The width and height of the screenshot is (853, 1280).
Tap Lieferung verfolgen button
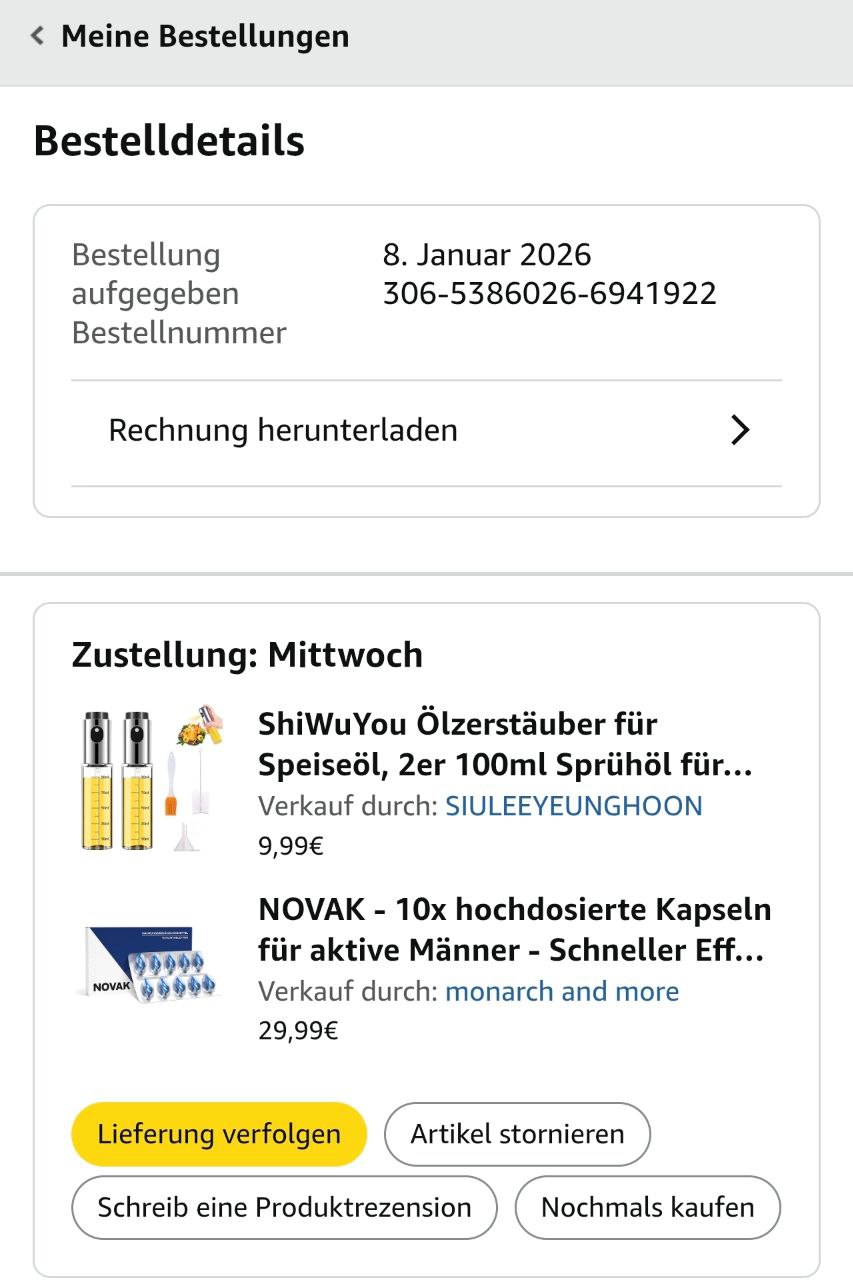point(219,1134)
